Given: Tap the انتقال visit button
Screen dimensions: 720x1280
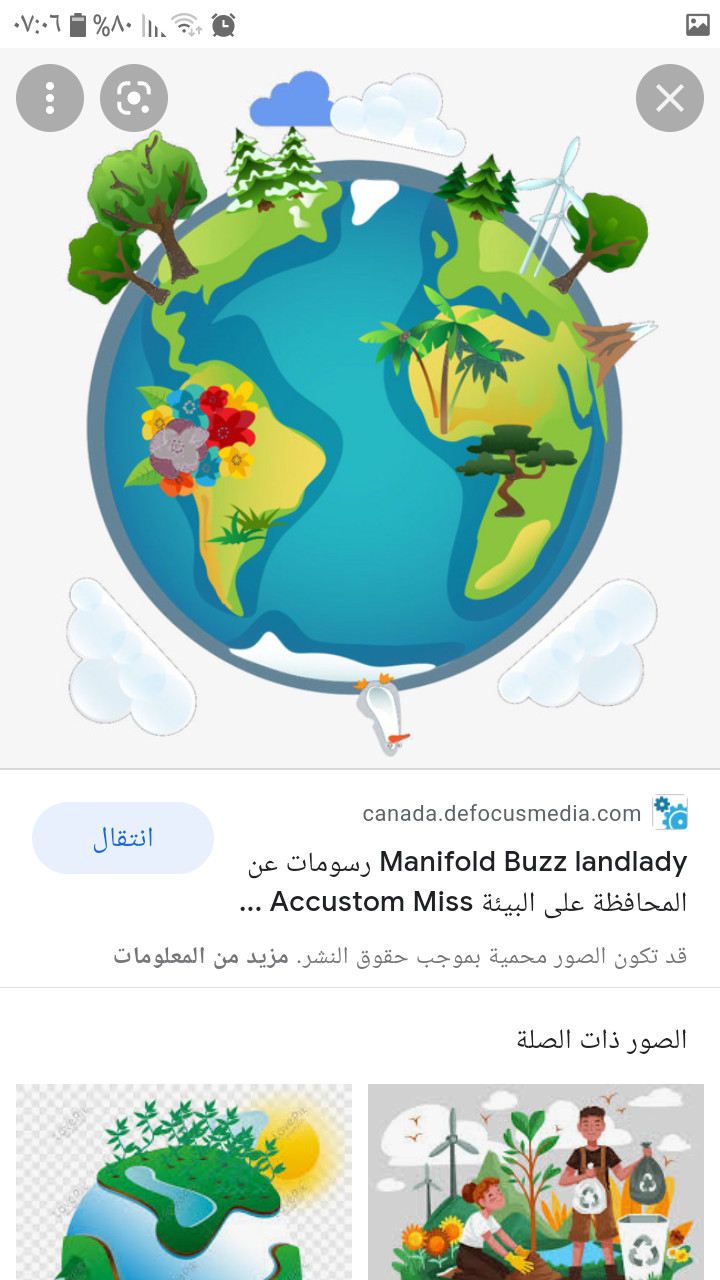Looking at the screenshot, I should click(123, 838).
